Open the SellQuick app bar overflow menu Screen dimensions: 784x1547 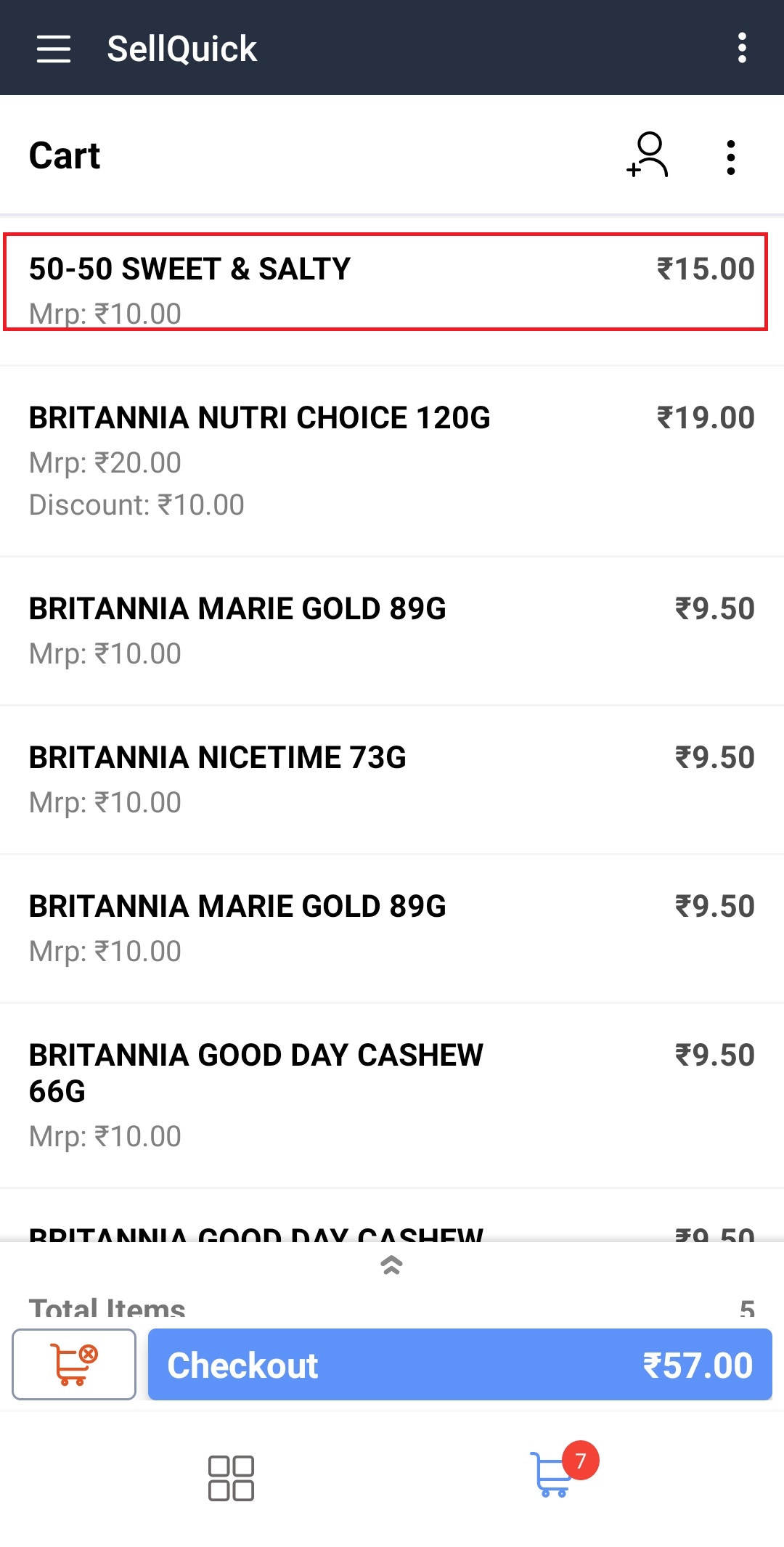(741, 48)
